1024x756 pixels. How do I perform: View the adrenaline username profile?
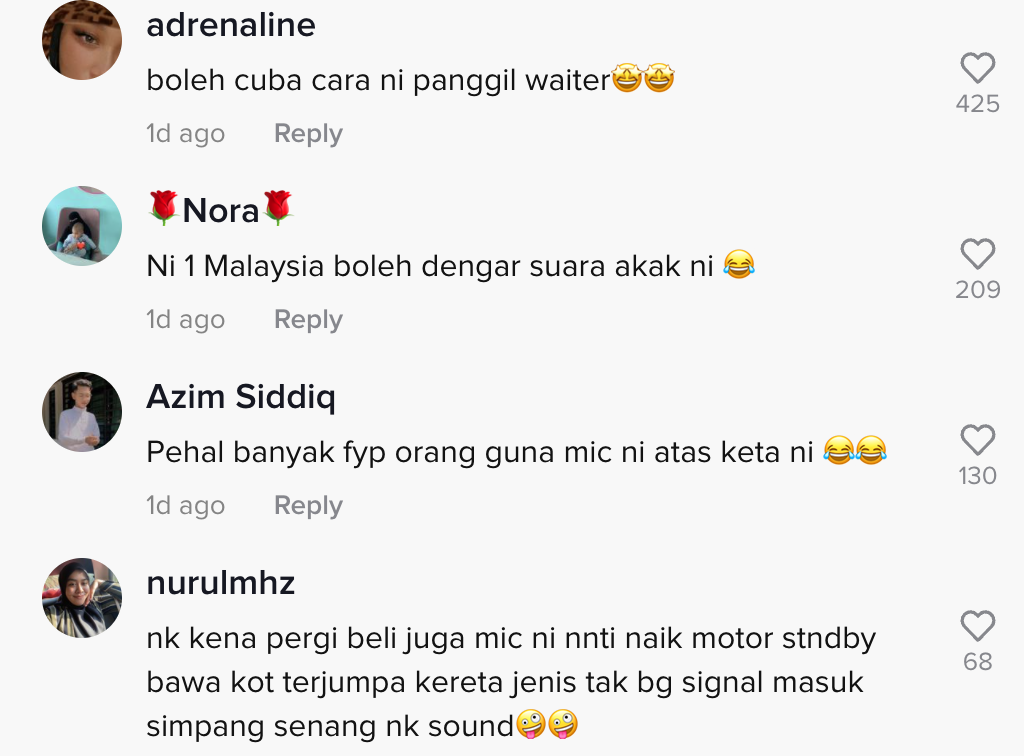(x=231, y=25)
